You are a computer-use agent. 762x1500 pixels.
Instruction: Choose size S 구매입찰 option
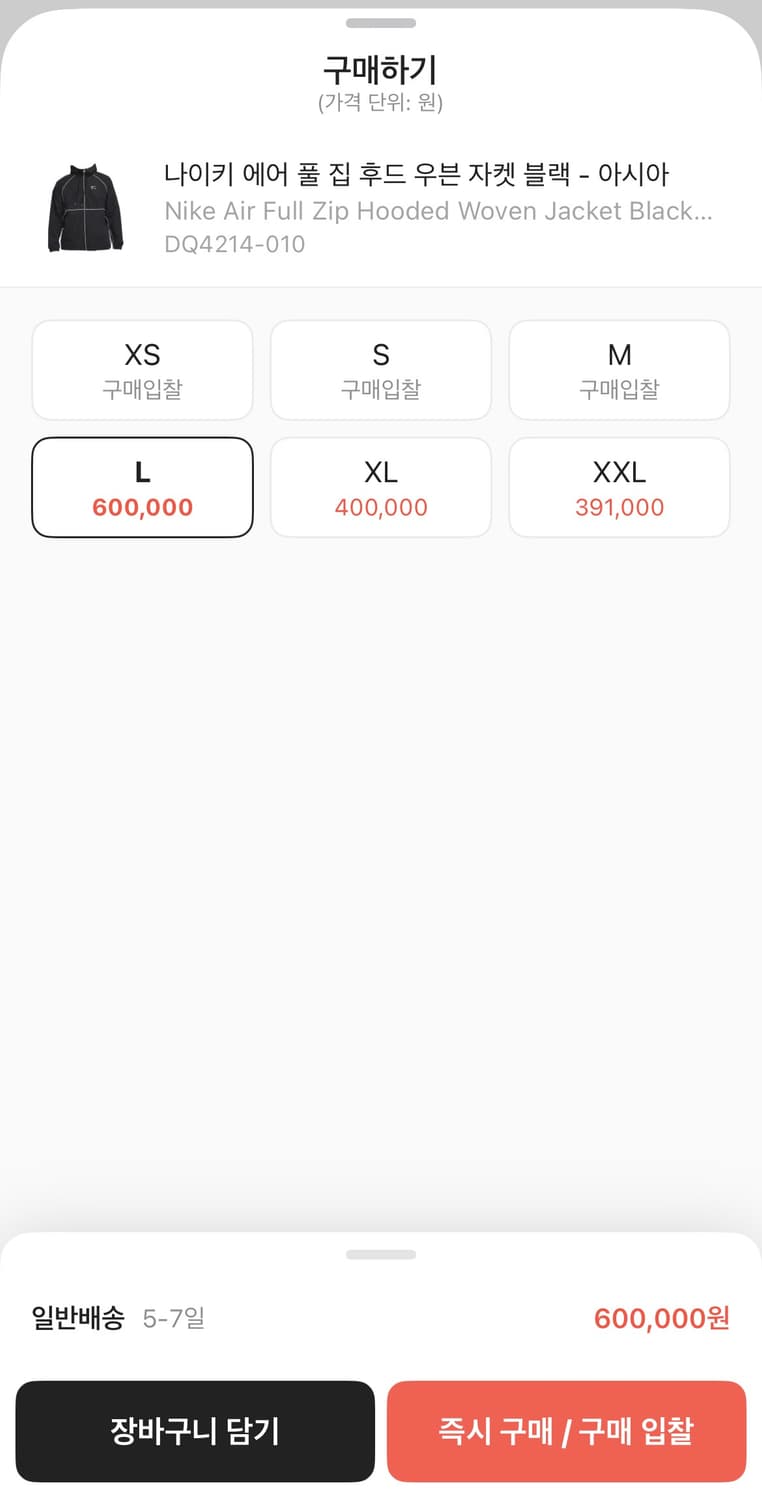click(380, 369)
